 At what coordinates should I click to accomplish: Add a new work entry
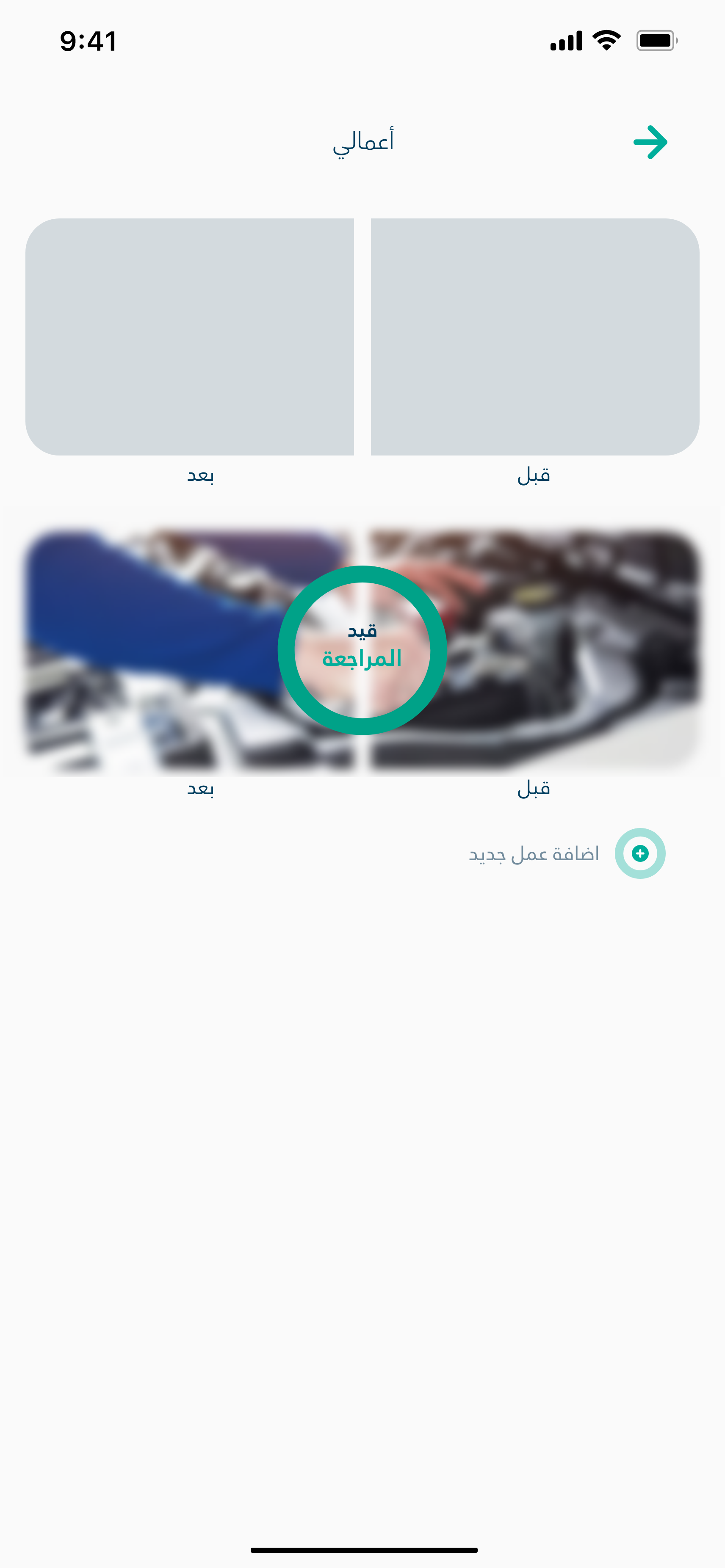640,853
